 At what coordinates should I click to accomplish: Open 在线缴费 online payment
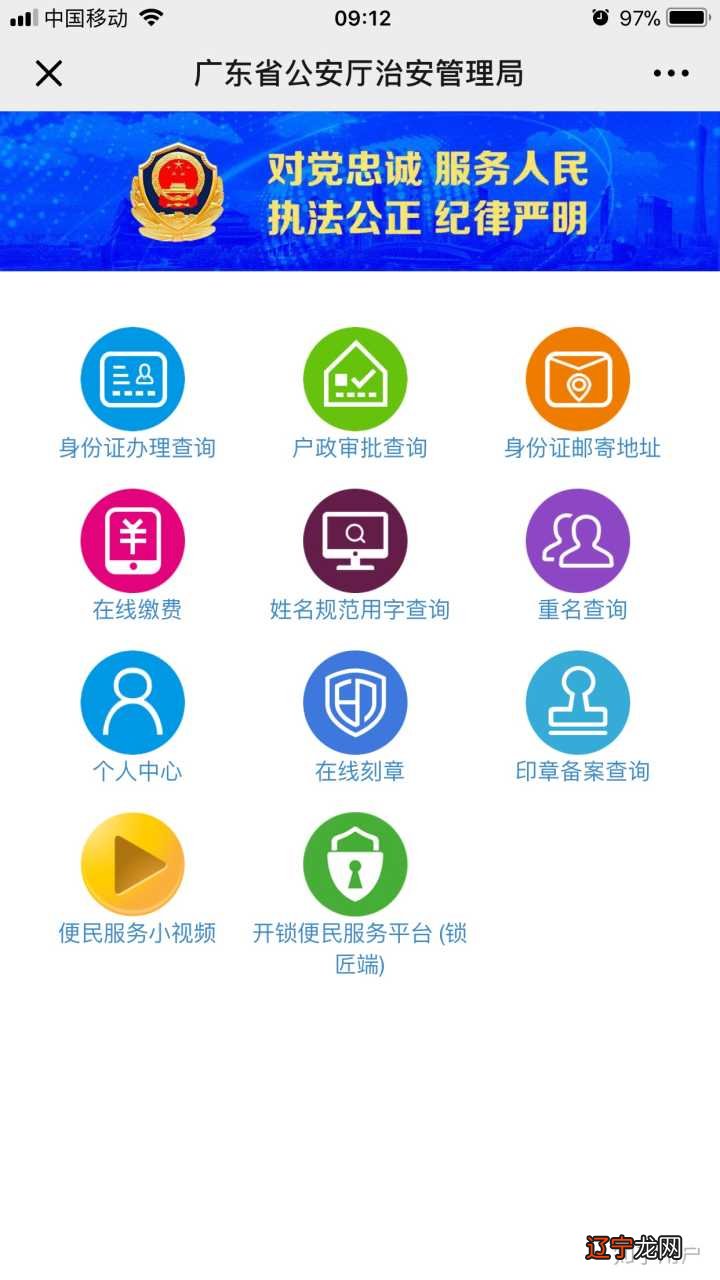[x=132, y=539]
